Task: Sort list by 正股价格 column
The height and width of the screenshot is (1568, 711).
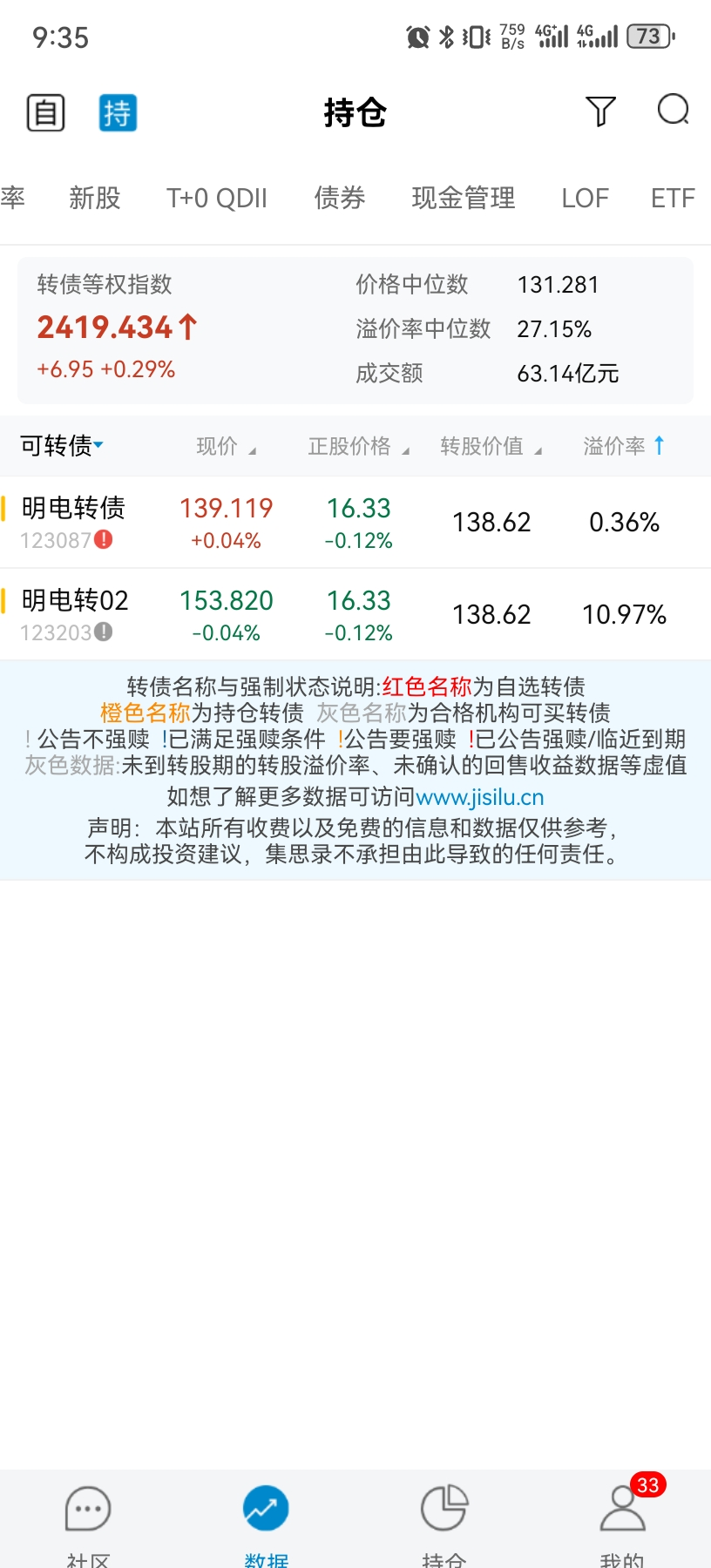Action: click(x=357, y=447)
